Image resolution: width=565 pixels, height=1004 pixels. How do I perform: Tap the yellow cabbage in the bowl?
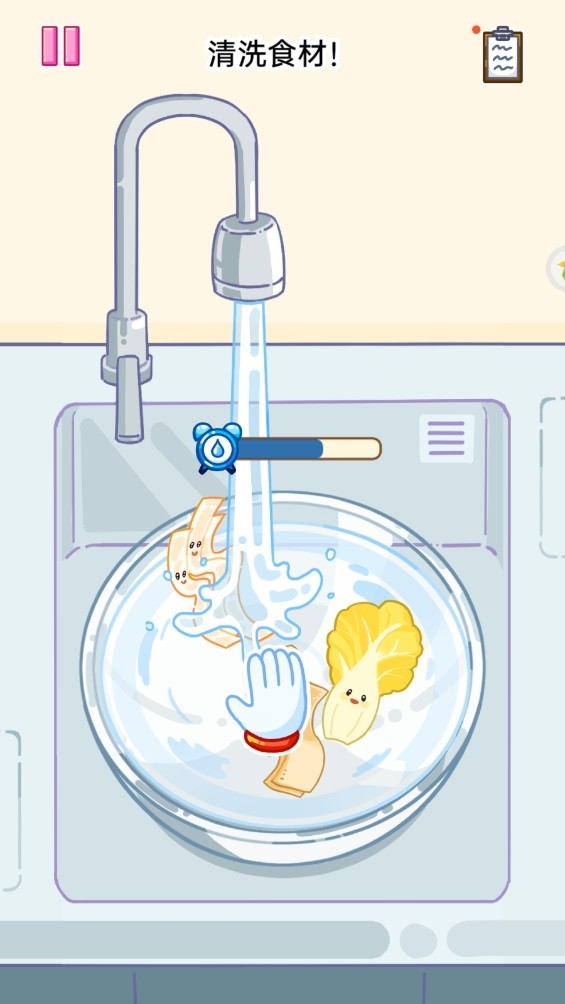coord(372,671)
